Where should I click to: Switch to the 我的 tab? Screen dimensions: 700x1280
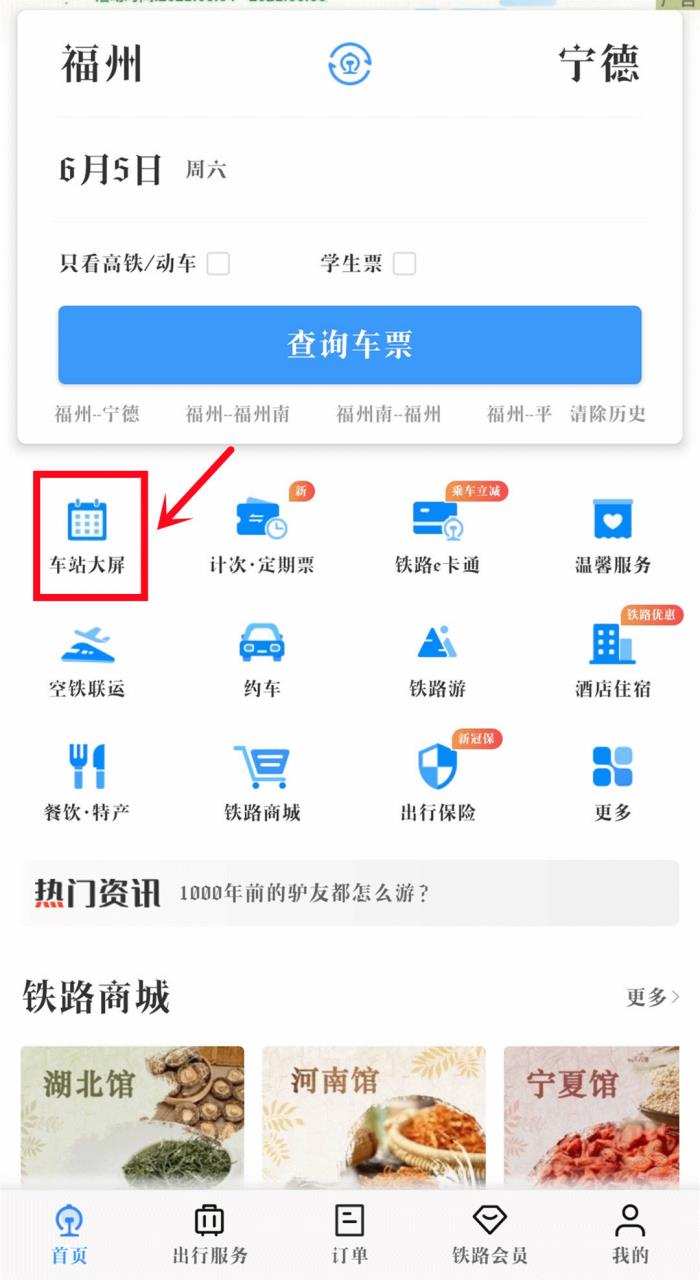point(629,1234)
